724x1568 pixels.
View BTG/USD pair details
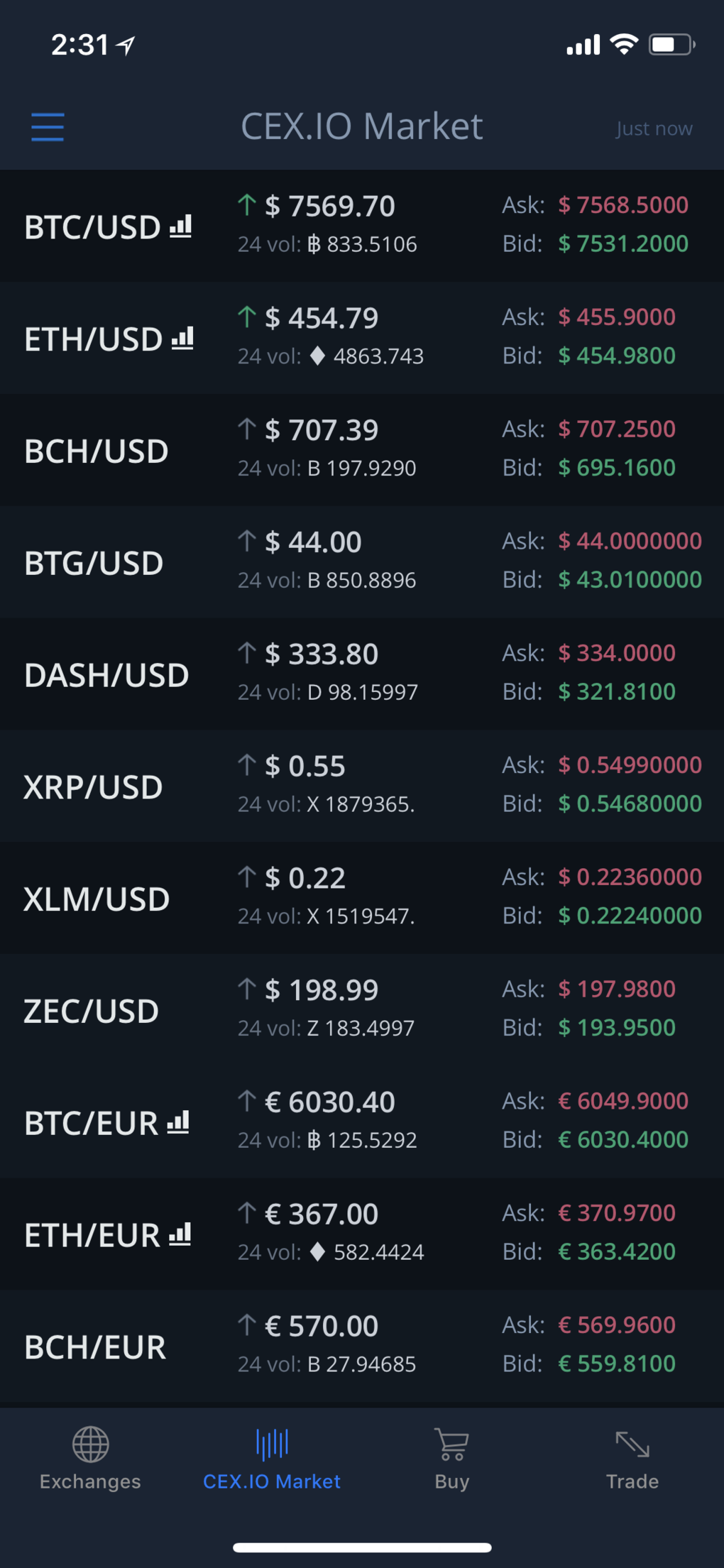362,562
